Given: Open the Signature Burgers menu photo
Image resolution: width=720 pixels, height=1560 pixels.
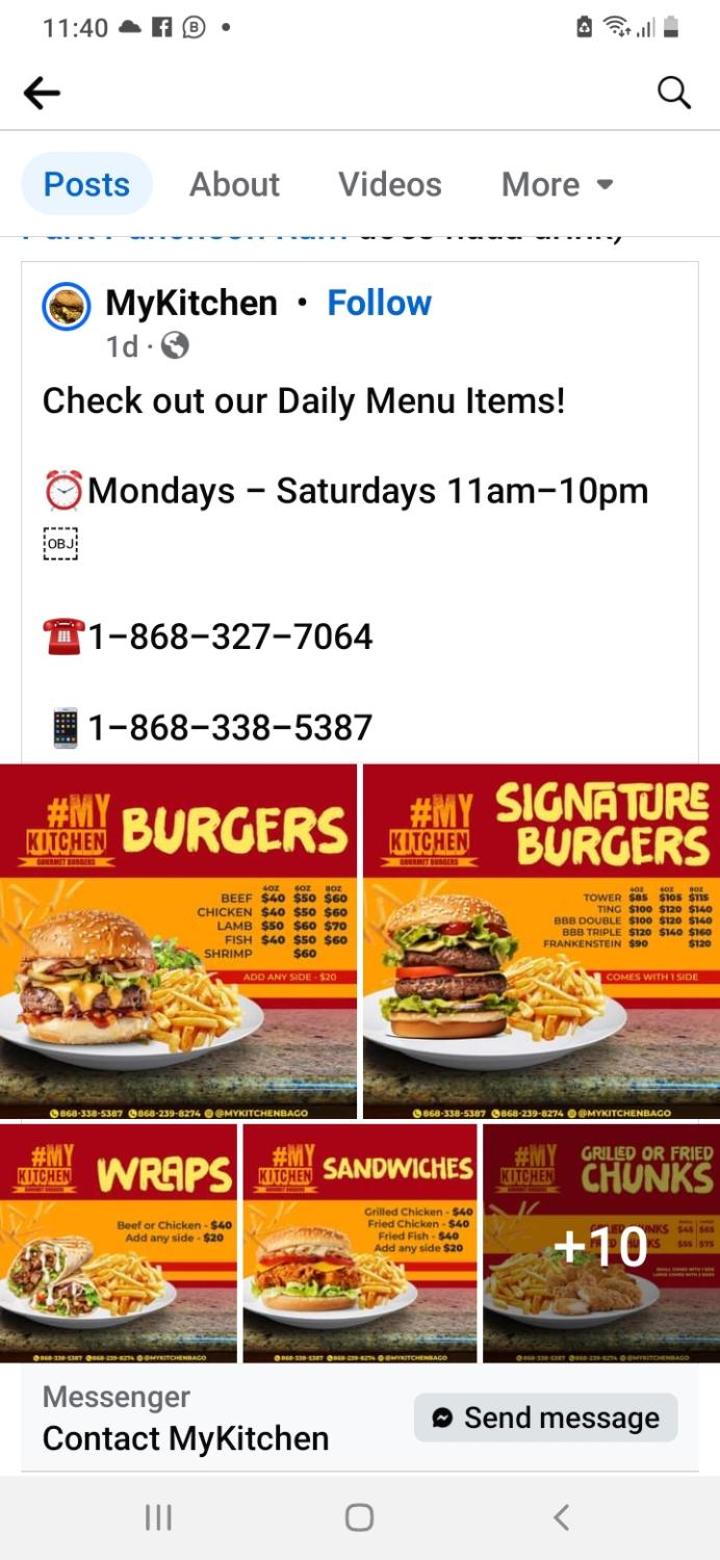Looking at the screenshot, I should 541,941.
